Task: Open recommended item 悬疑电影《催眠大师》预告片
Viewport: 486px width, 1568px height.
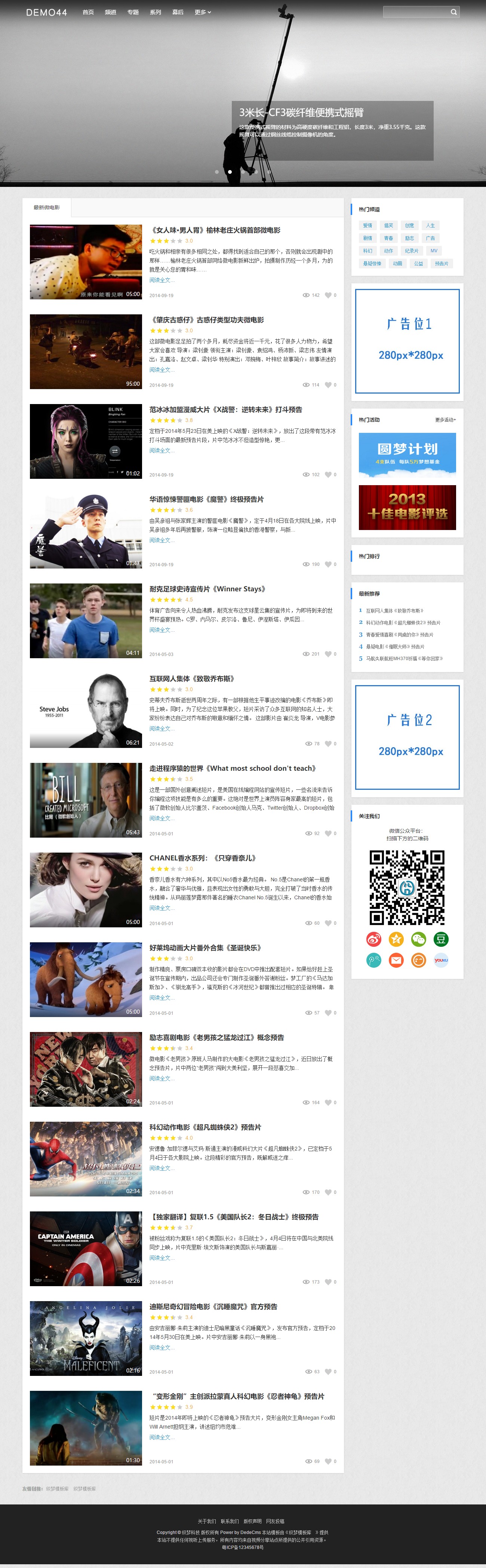Action: point(395,646)
